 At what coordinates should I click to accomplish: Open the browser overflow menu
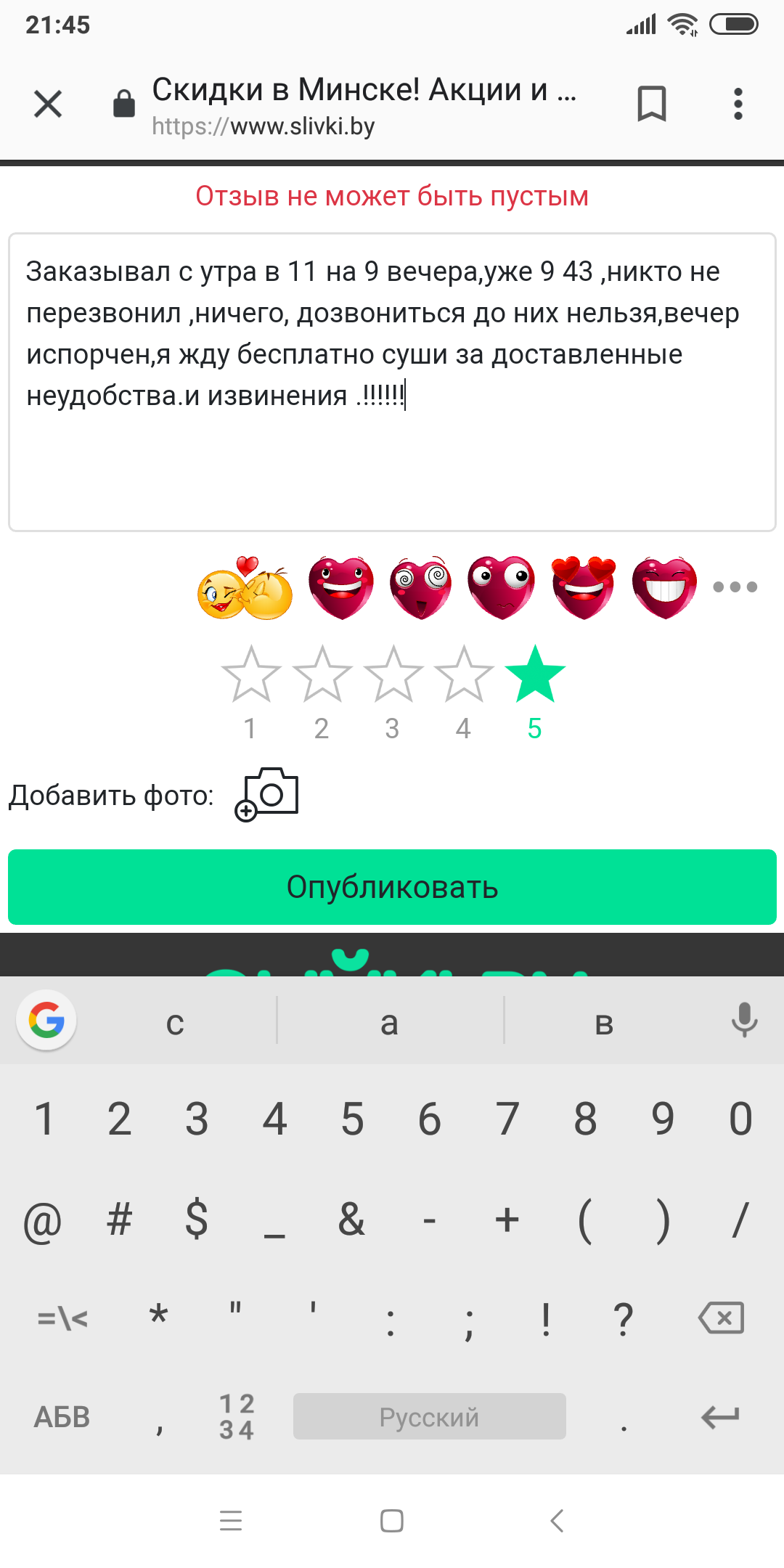738,104
